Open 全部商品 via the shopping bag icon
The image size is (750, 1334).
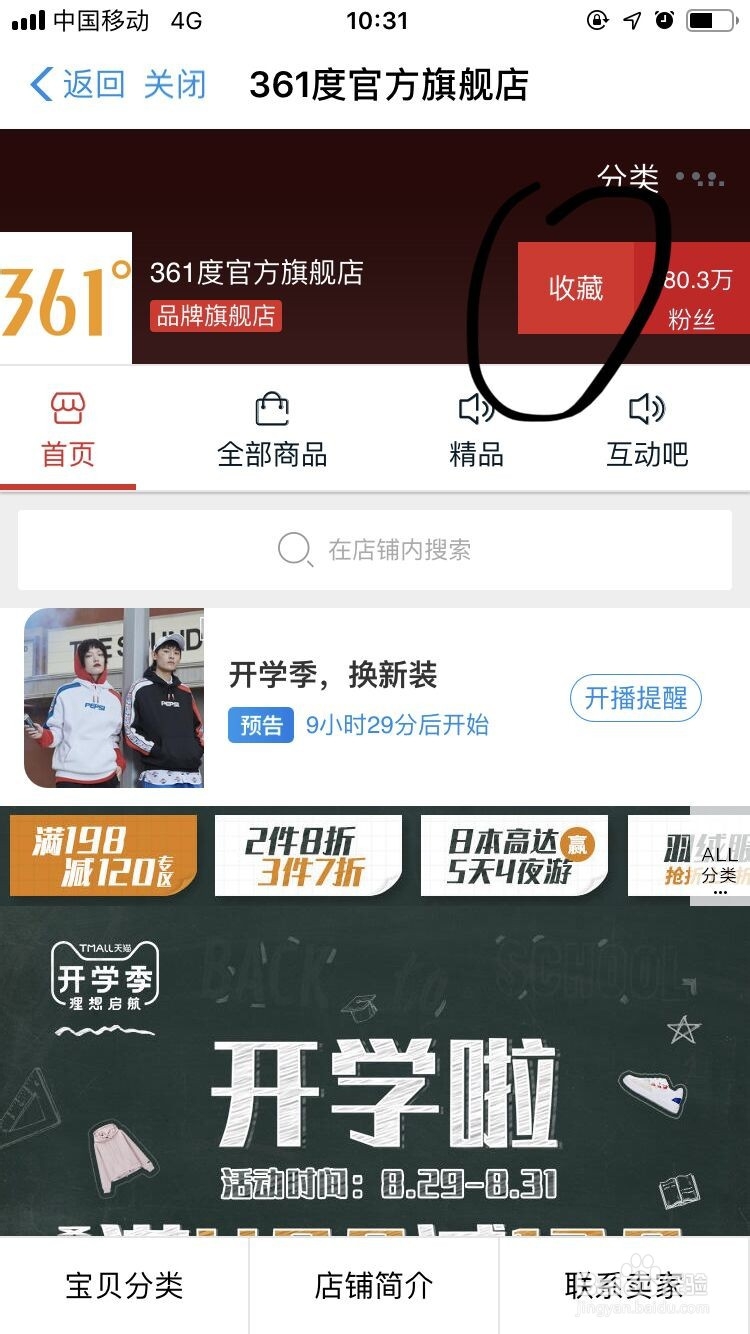coord(270,407)
